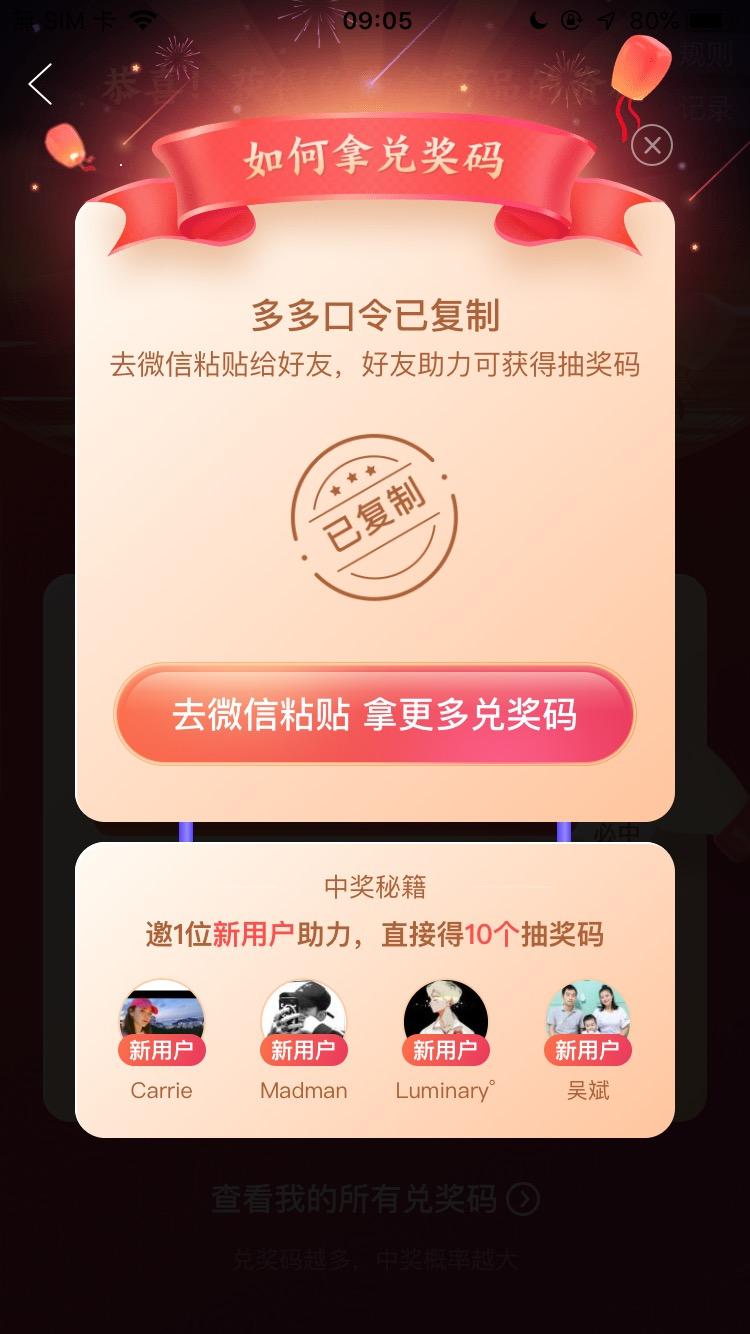This screenshot has width=750, height=1334.
Task: Tap 去微信粘贴 拿更多兑奖码 button
Action: tap(374, 715)
